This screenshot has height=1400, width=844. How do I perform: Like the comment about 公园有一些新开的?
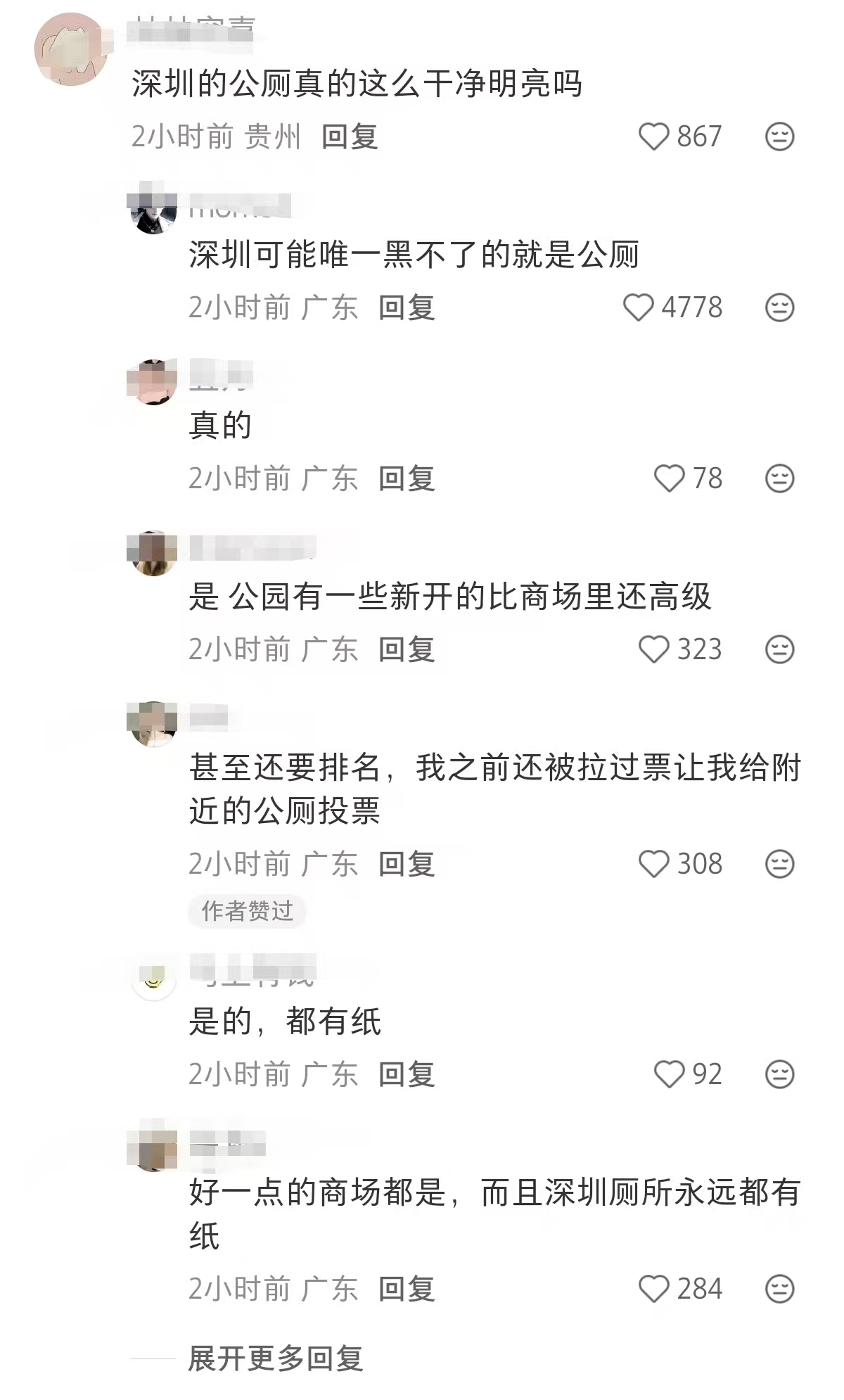click(653, 649)
